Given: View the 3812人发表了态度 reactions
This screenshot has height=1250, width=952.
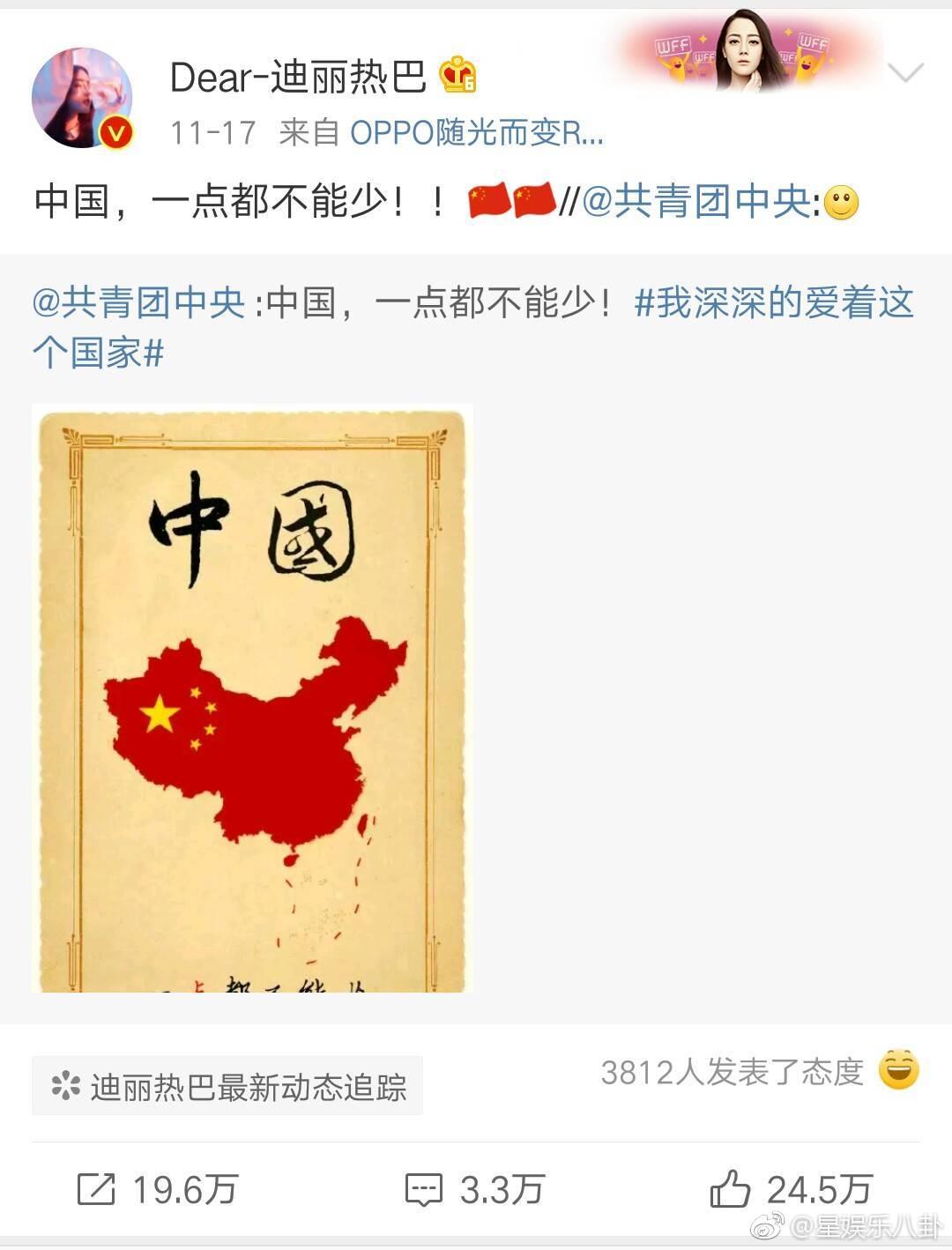Looking at the screenshot, I should pos(758,1072).
